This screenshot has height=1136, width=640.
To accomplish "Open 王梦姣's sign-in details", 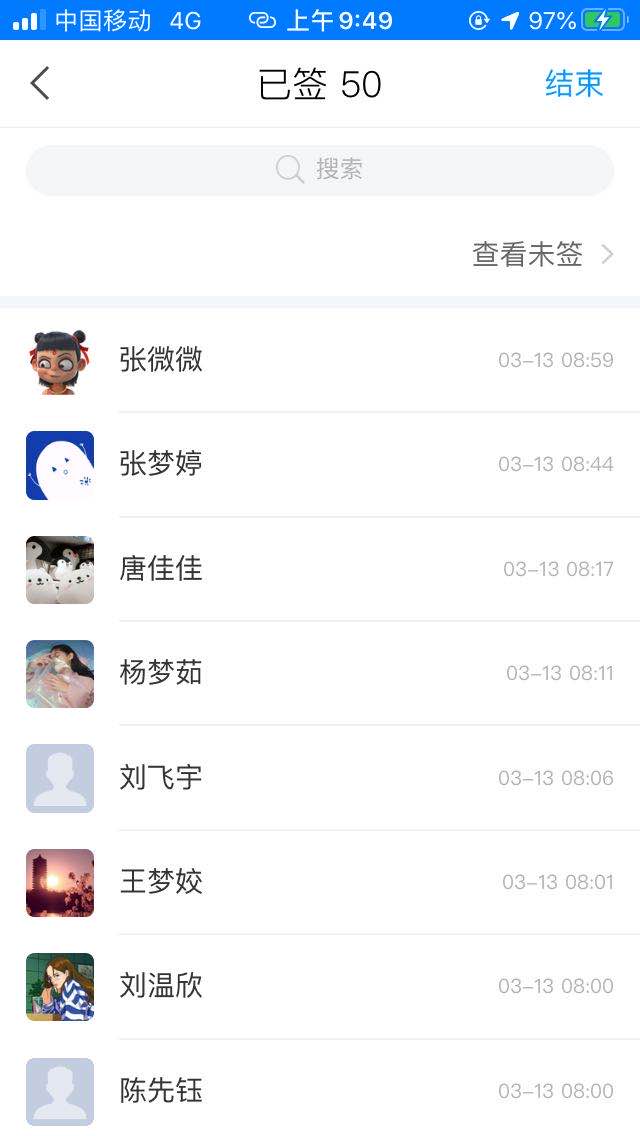I will [320, 882].
